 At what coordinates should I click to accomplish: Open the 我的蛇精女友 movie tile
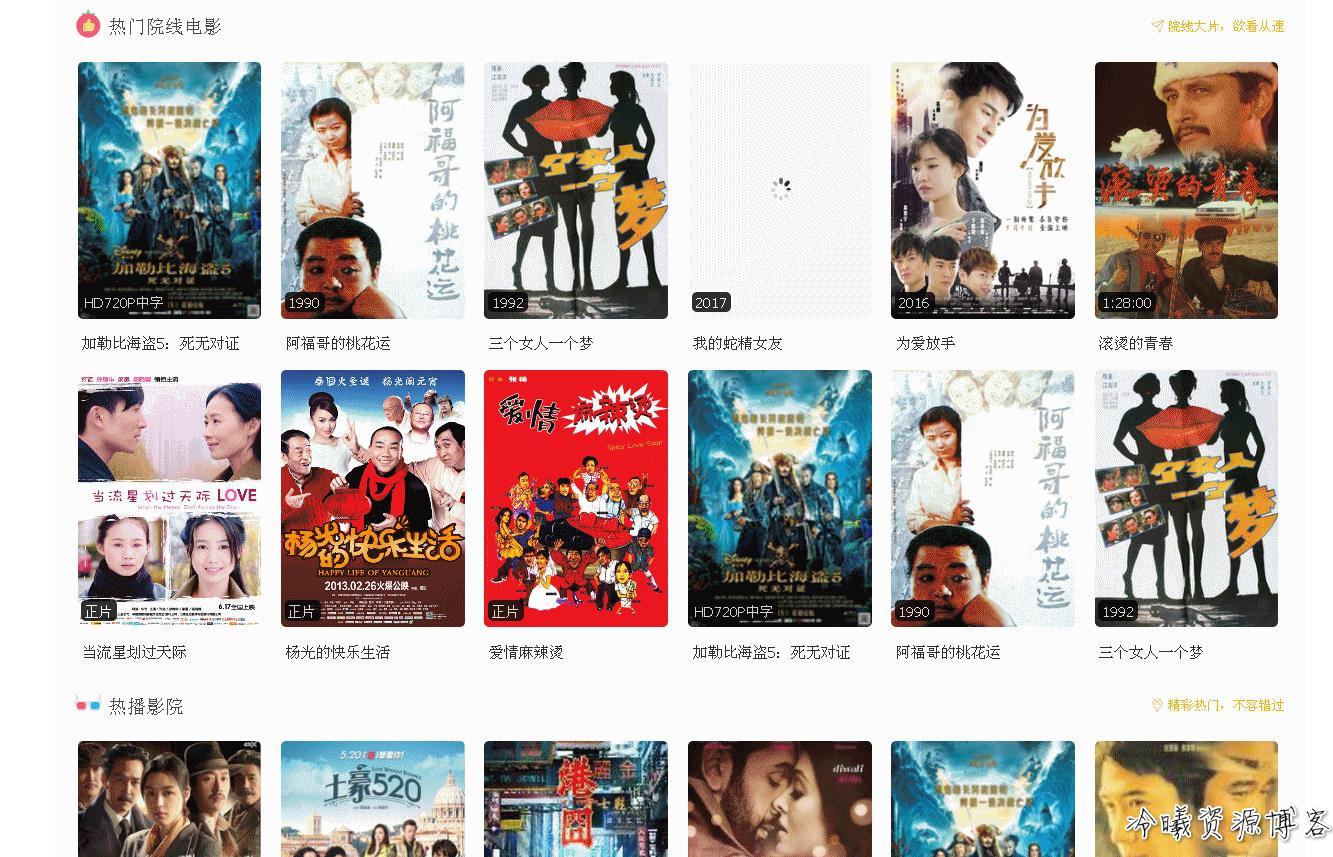[x=779, y=190]
